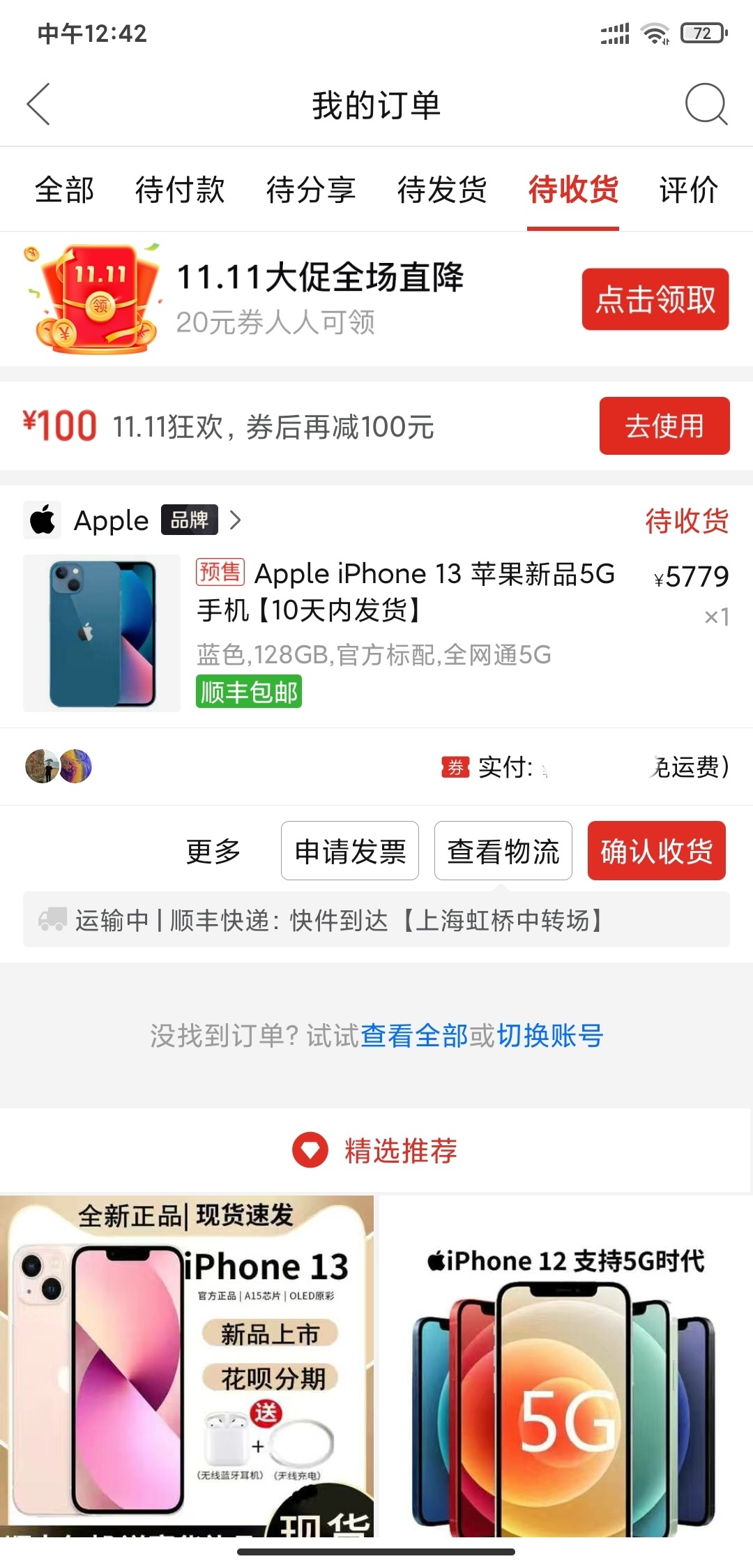Tap 查看物流 to view shipping
753x1568 pixels.
pos(503,851)
